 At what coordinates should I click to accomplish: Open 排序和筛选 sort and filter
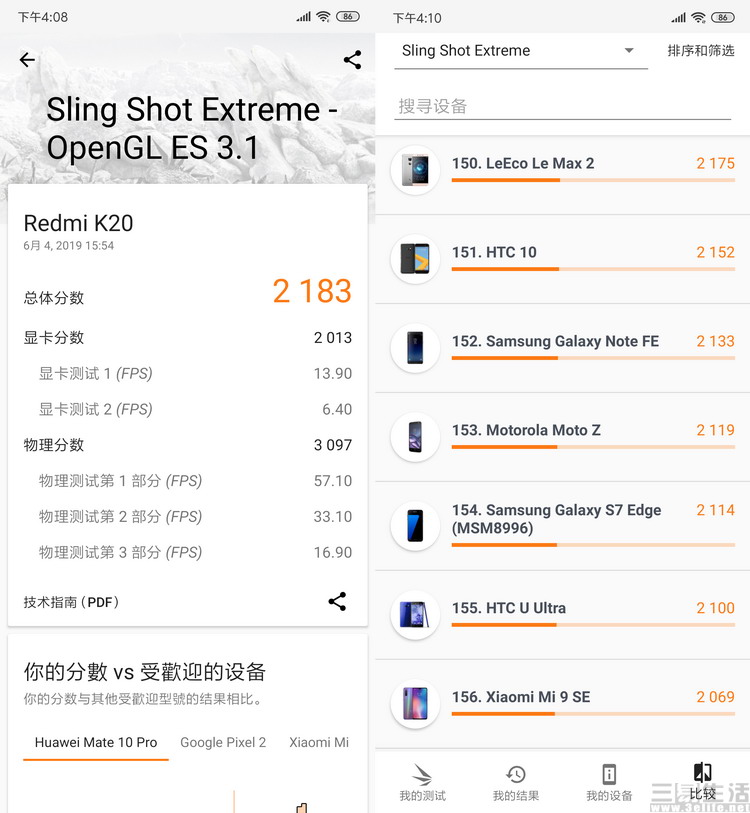point(701,51)
